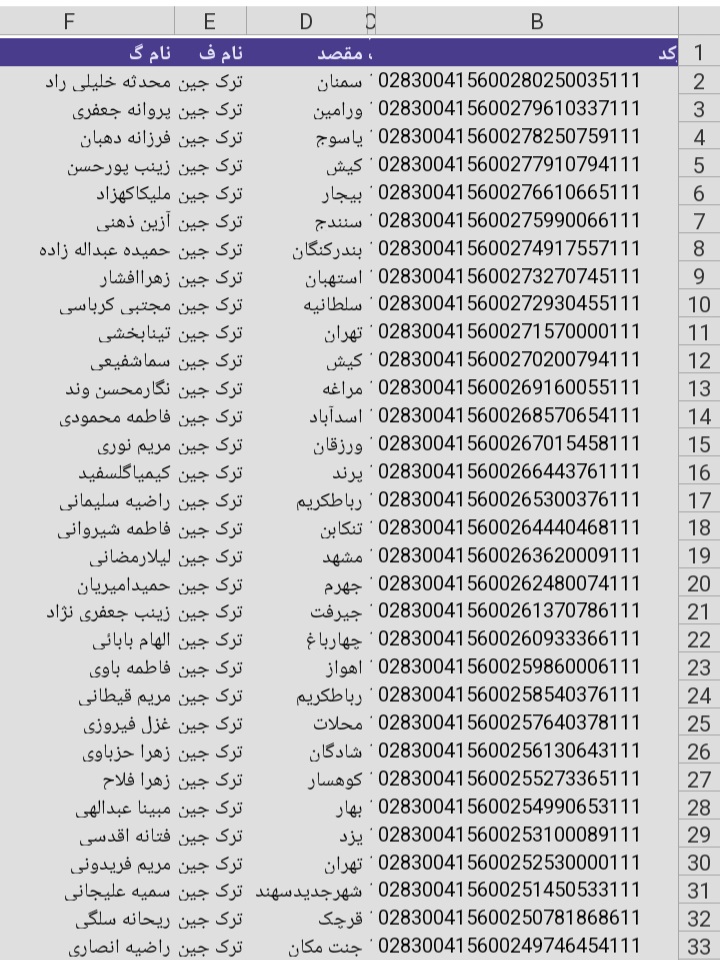This screenshot has height=960, width=720.
Task: Select row 11 header
Action: point(699,333)
